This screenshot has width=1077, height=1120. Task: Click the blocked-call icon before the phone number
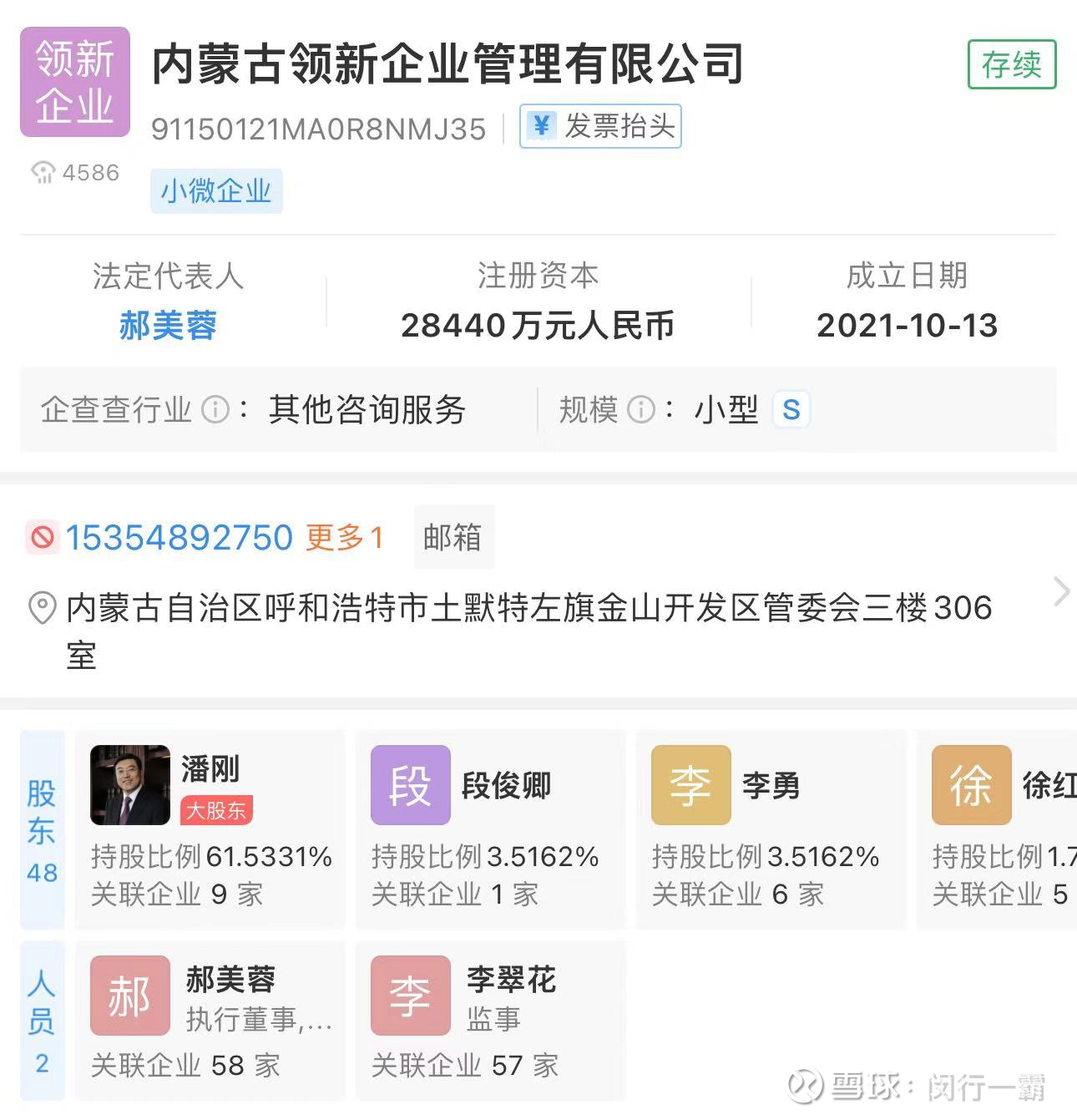point(43,538)
